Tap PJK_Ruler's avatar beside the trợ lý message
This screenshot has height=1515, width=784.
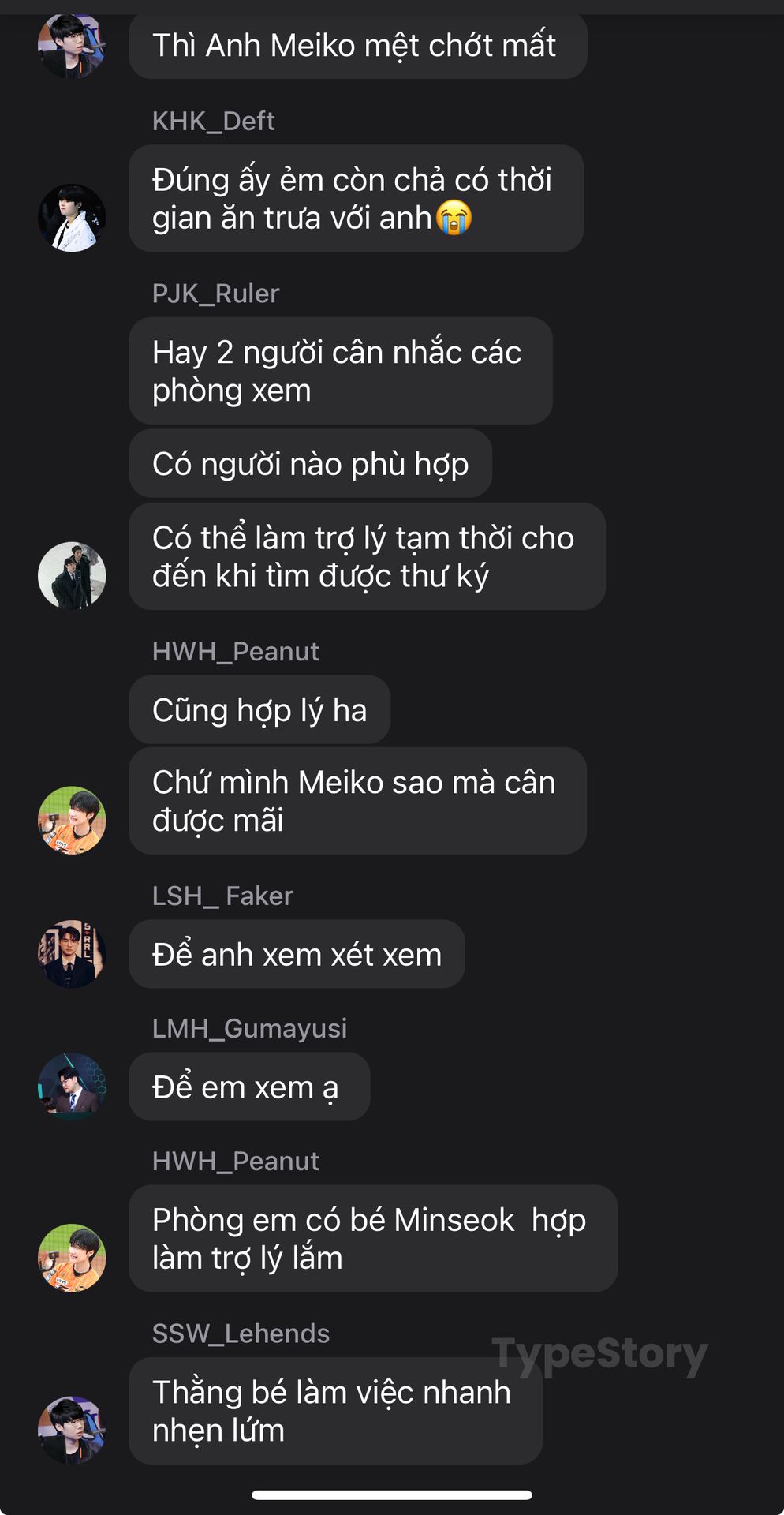[72, 575]
